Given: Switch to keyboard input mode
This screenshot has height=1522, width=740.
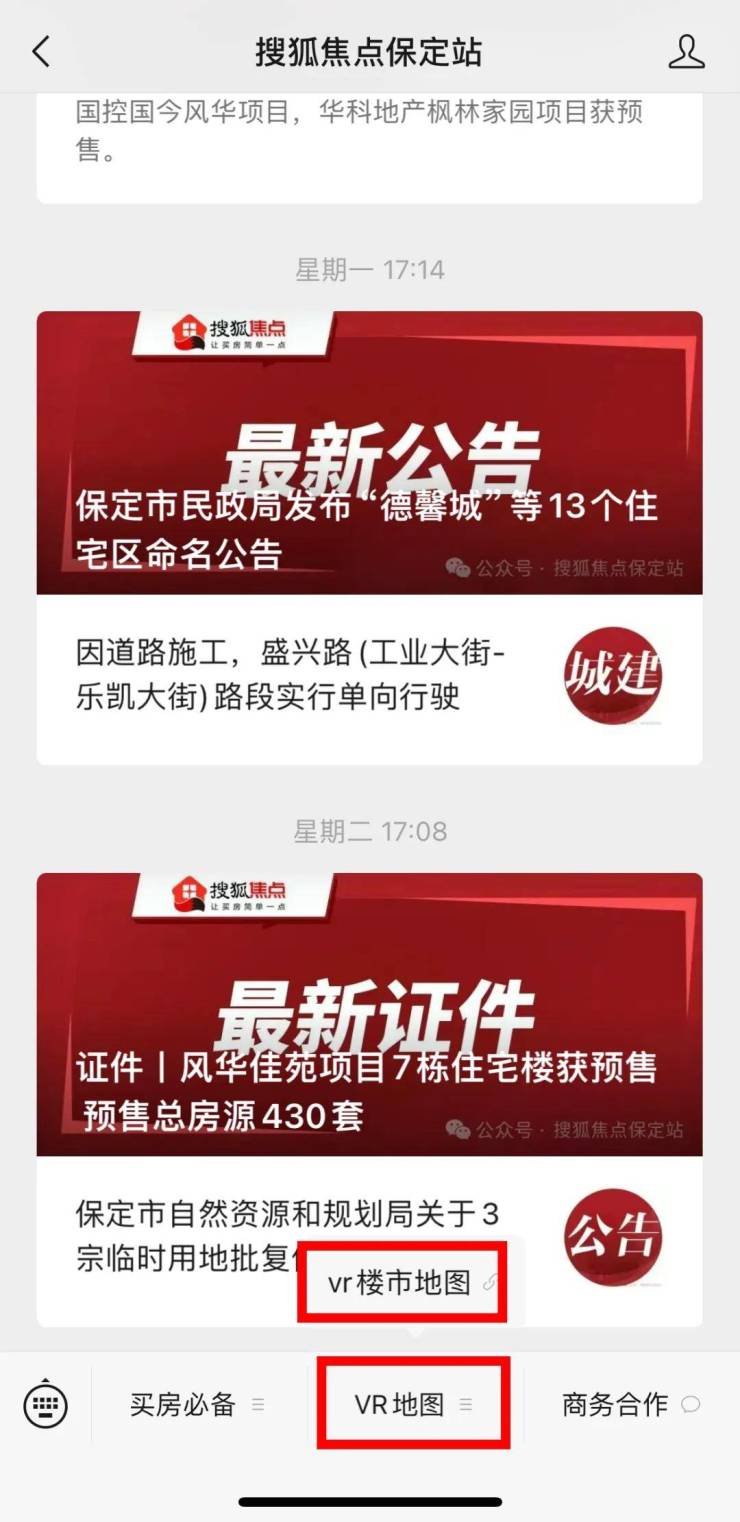Looking at the screenshot, I should (45, 1404).
